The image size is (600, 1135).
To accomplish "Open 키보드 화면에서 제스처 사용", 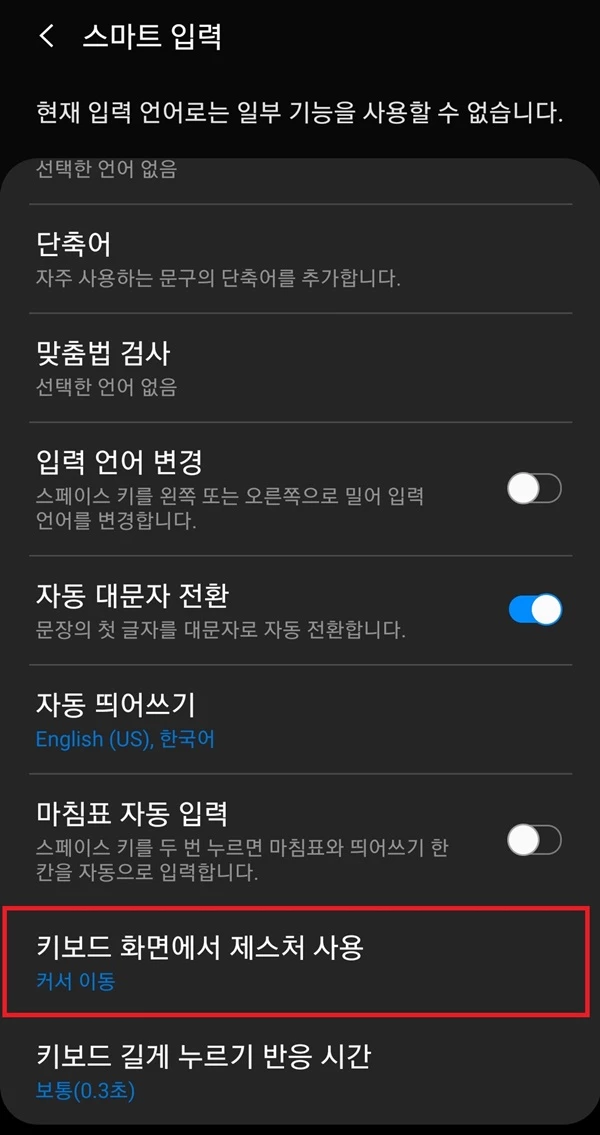I will point(290,961).
